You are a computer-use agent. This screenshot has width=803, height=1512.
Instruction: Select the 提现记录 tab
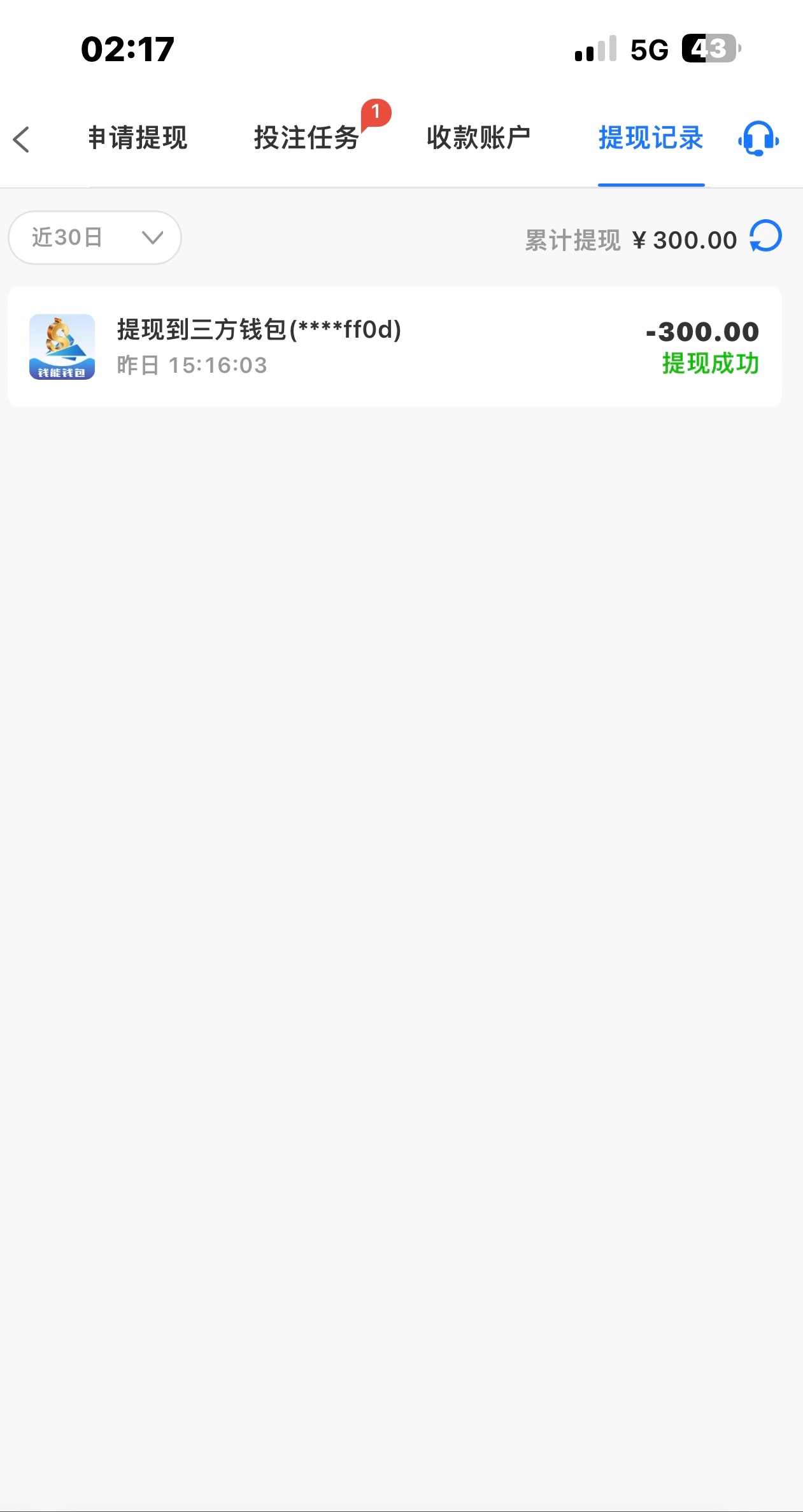[651, 138]
